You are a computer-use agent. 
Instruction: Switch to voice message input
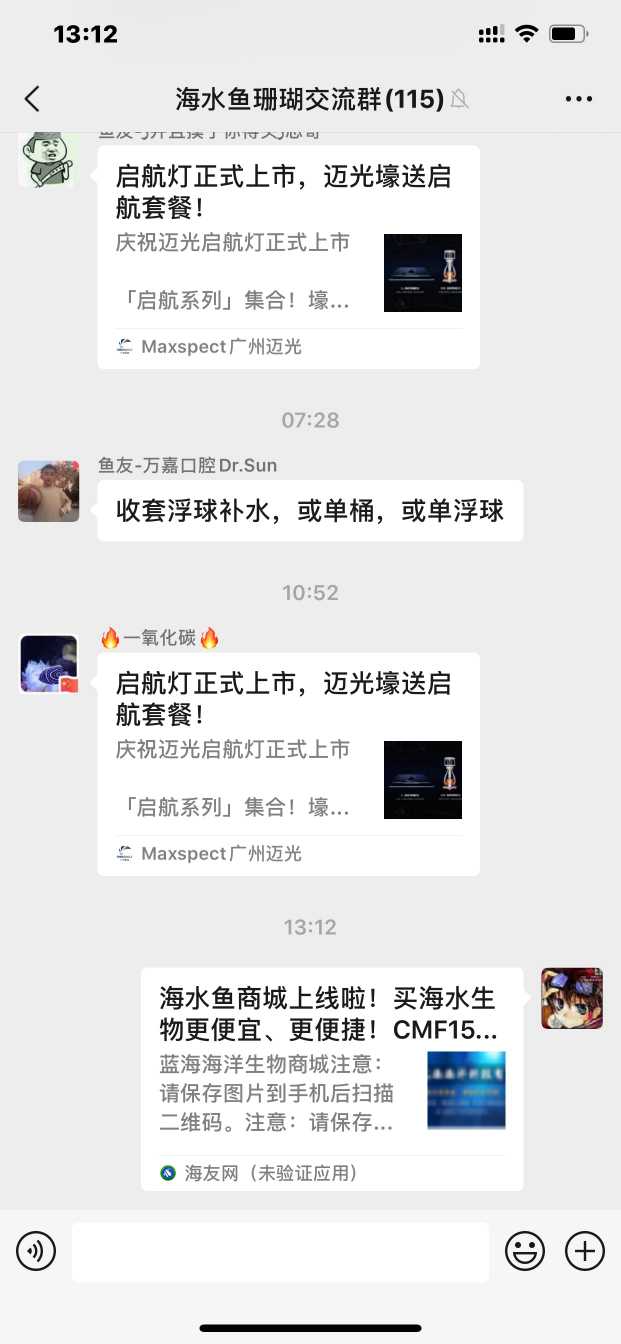(x=36, y=1251)
